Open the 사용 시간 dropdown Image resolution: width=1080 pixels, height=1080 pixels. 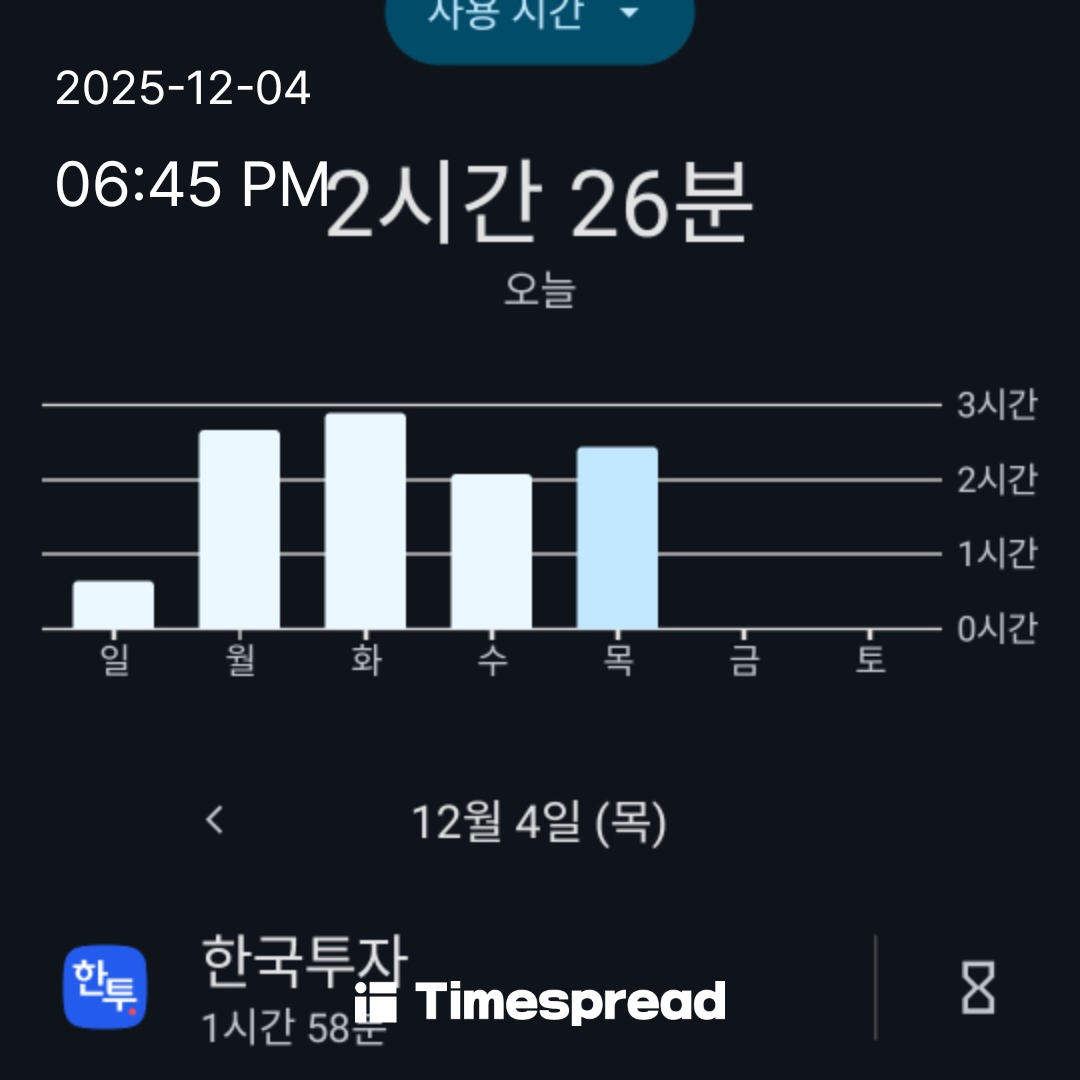point(539,20)
